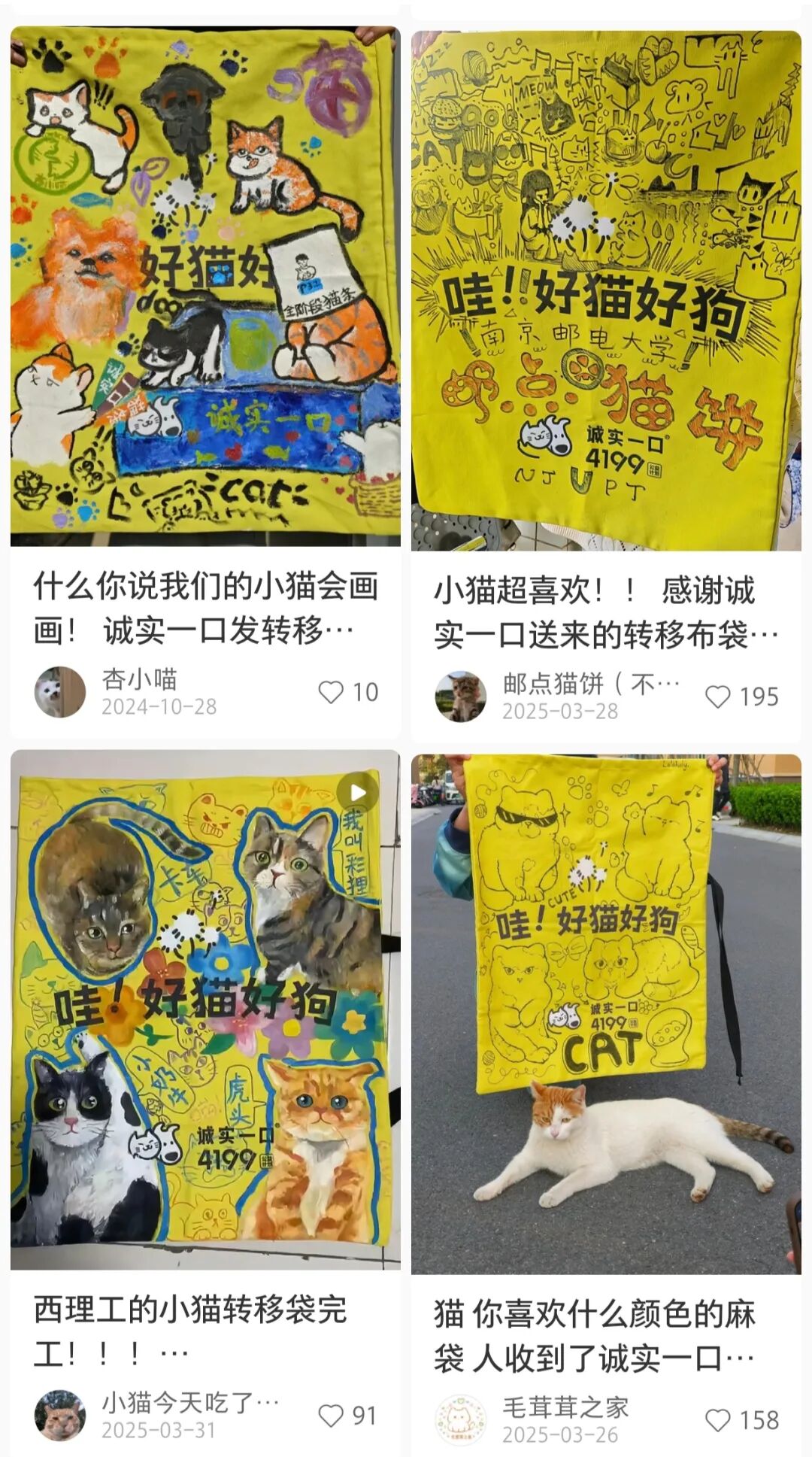Open title 西理工的小猫转移袋完工
The image size is (812, 1457).
(x=189, y=1331)
